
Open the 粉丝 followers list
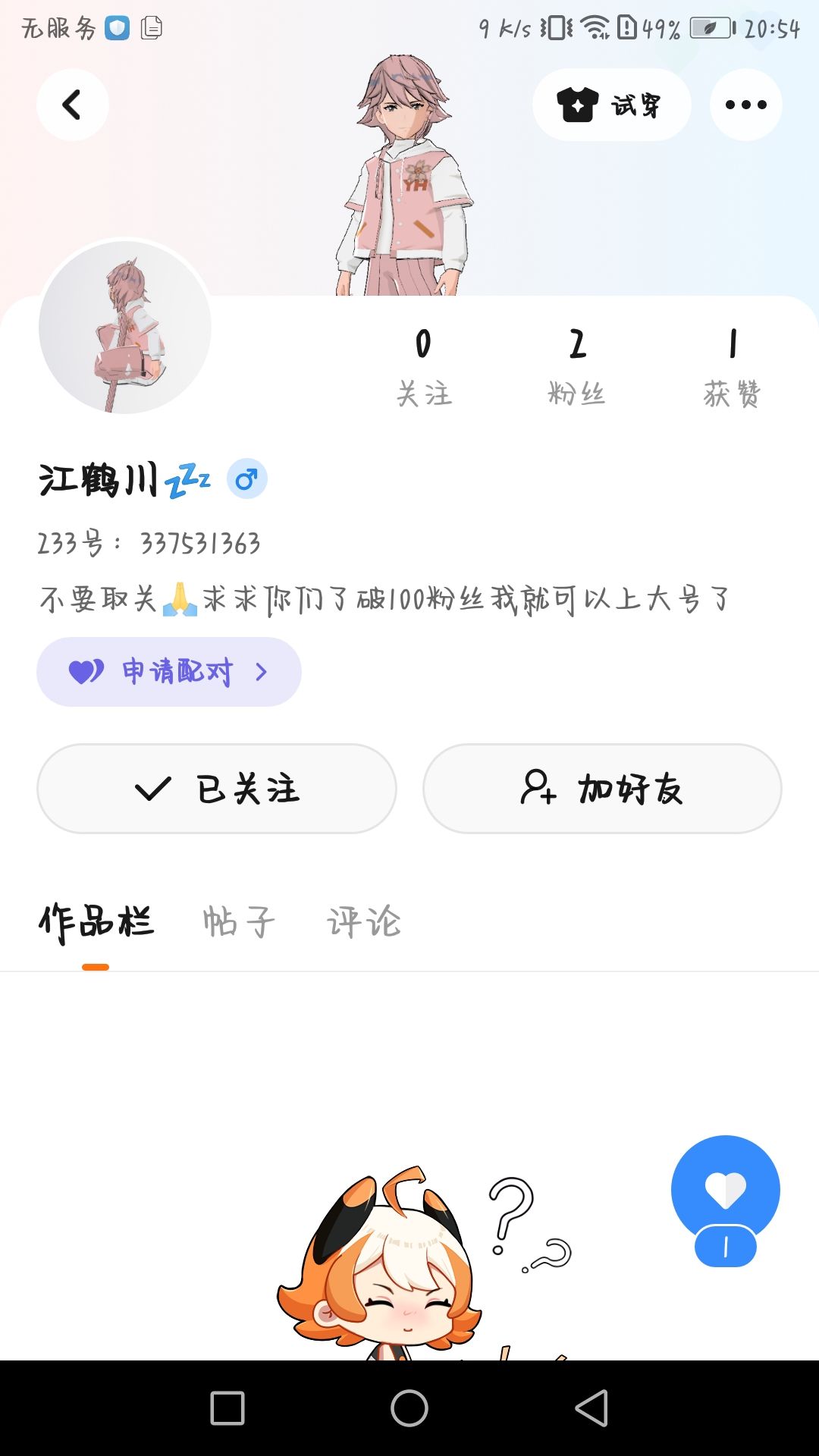pos(577,367)
